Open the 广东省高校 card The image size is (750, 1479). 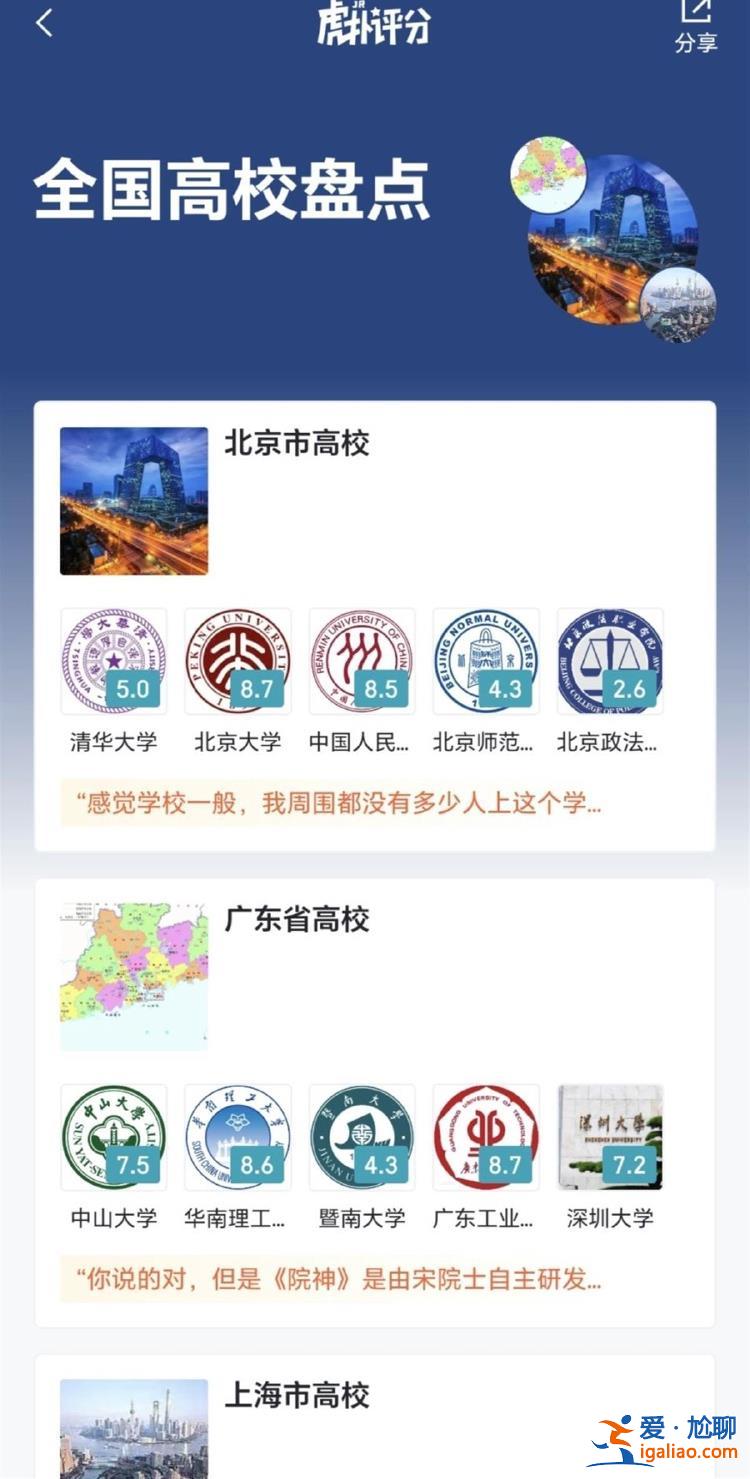tap(375, 1103)
